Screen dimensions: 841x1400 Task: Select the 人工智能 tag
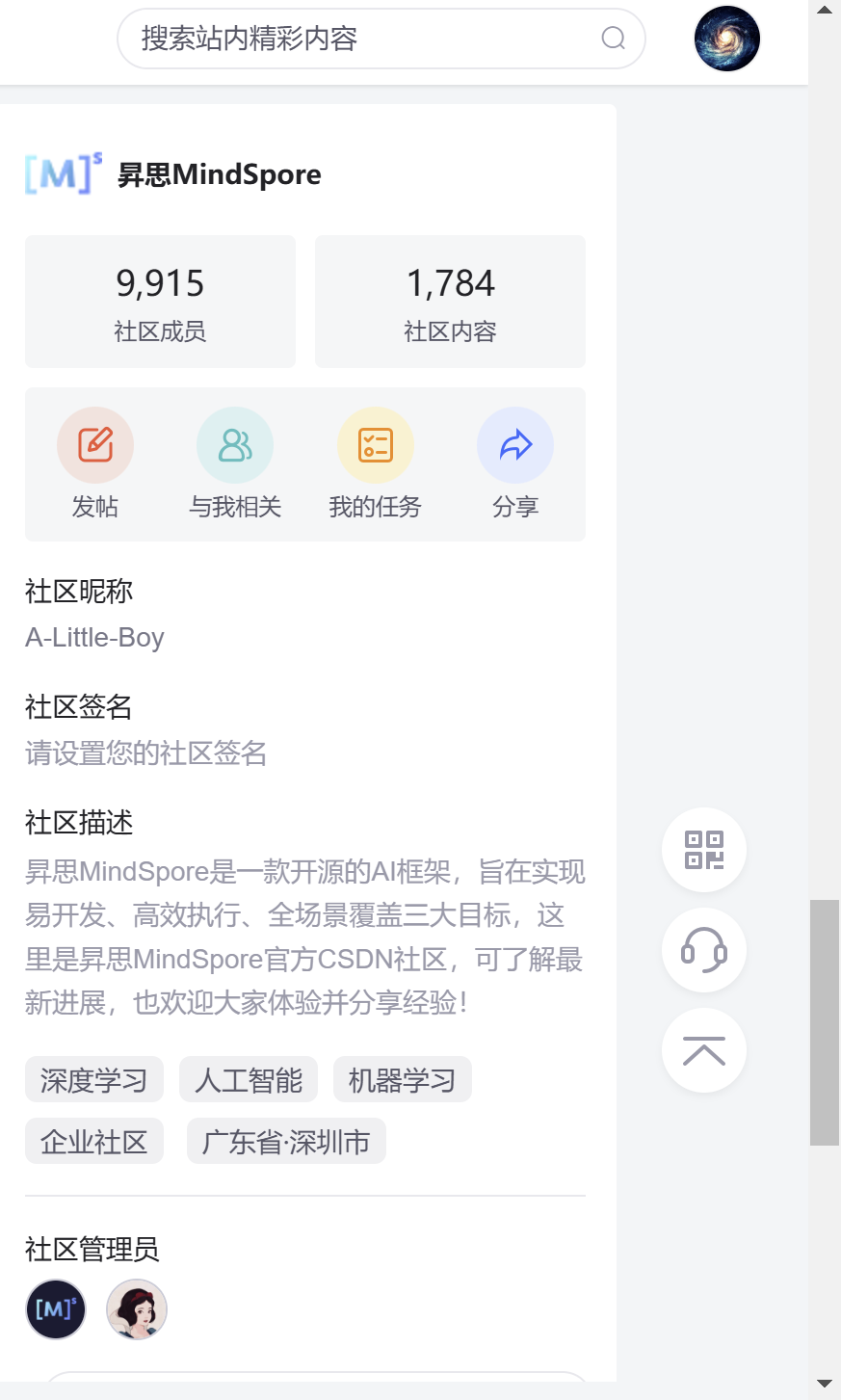click(249, 1080)
